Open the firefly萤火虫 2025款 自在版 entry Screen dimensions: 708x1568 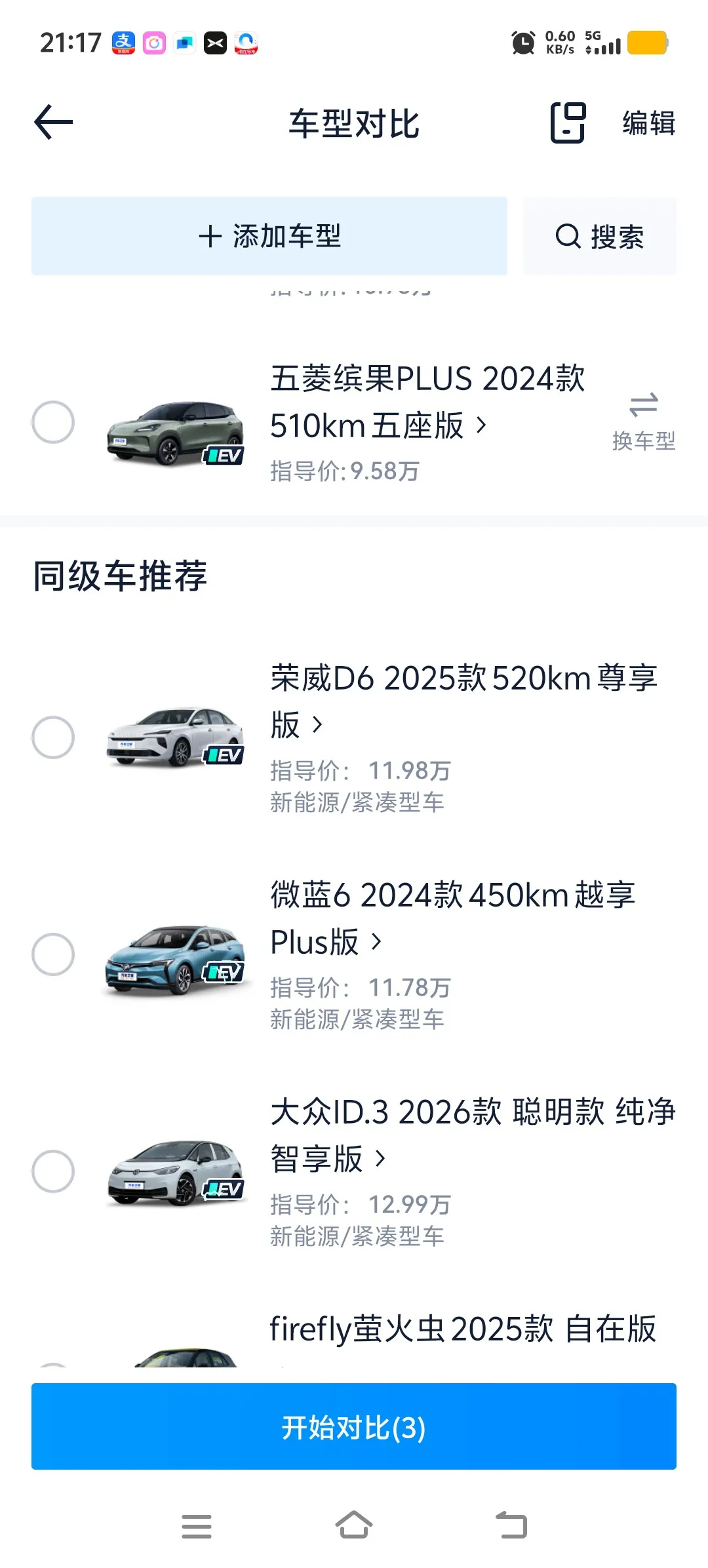tap(463, 1329)
